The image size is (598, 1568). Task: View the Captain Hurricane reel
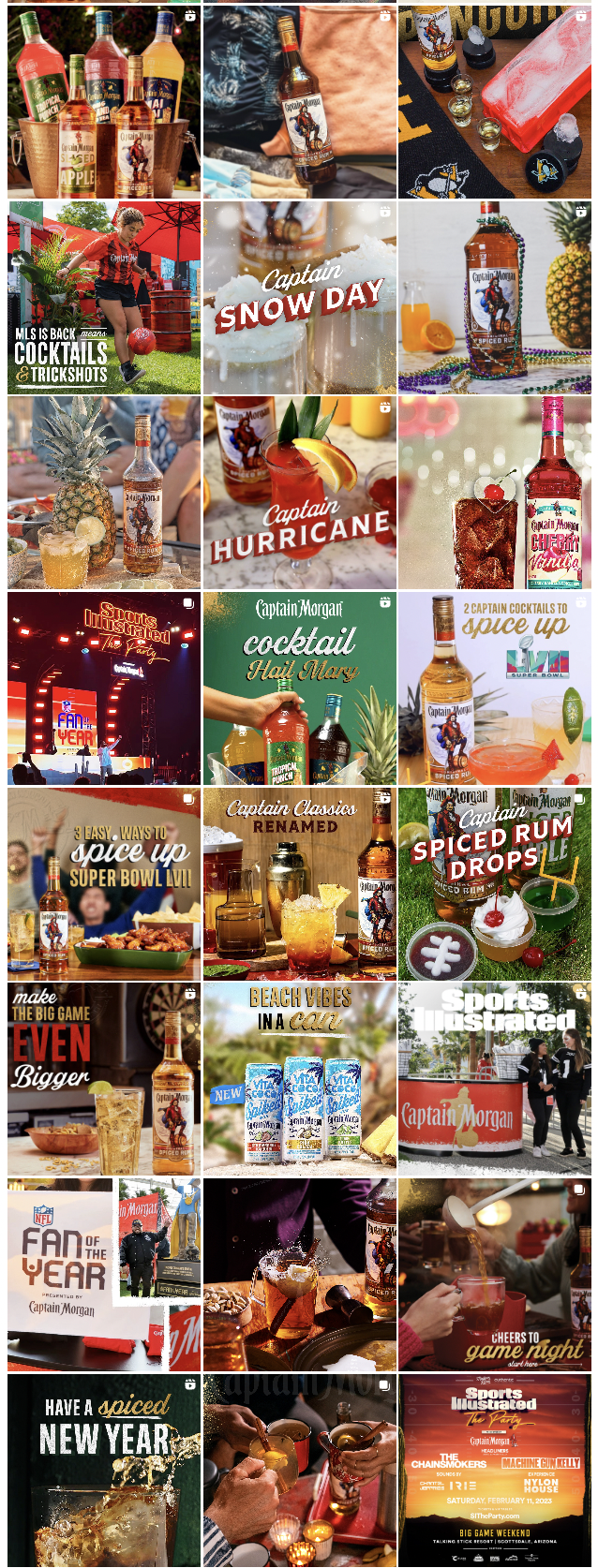[299, 493]
